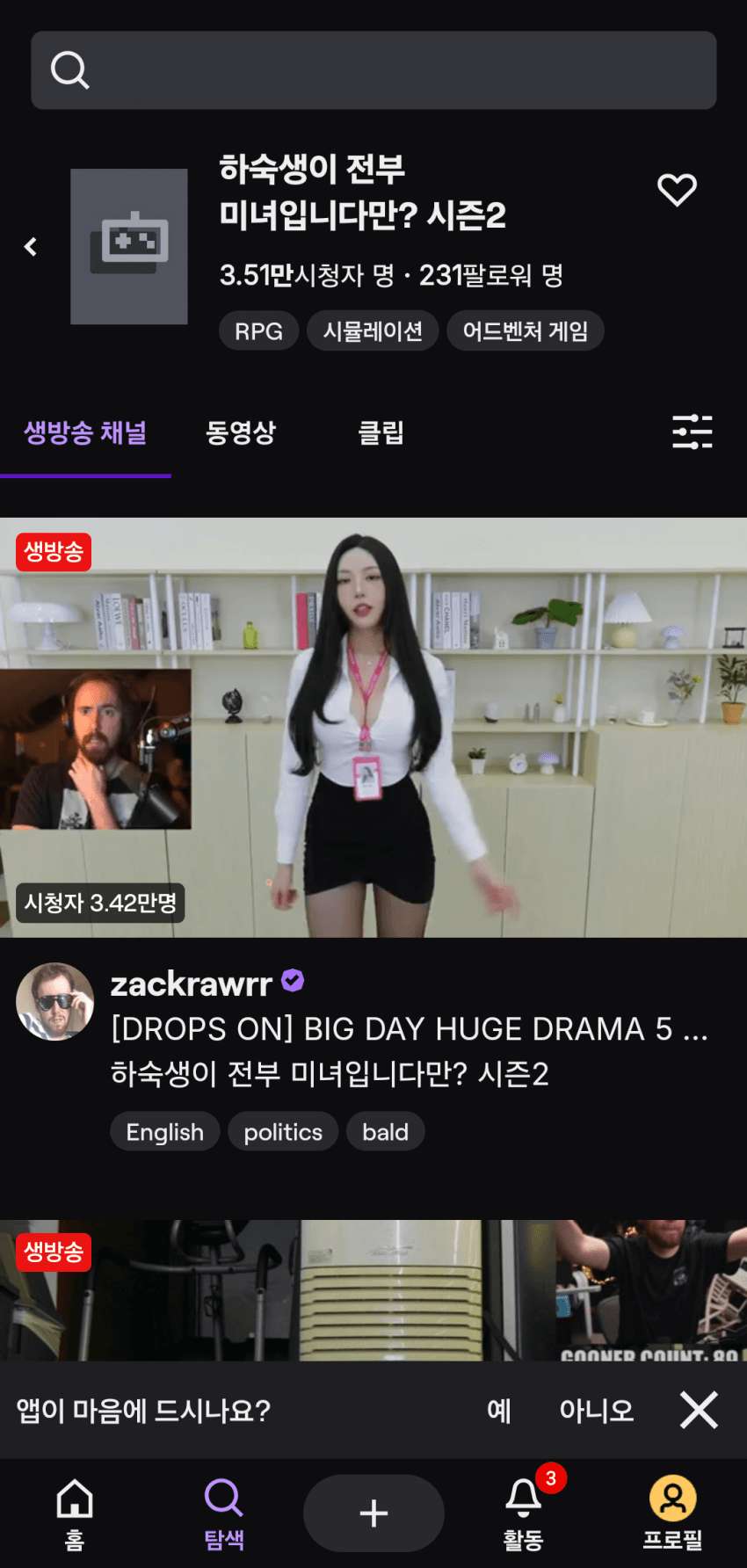Answer 예 to the app feedback prompt
Screen dimensions: 747x1568
(x=498, y=1411)
